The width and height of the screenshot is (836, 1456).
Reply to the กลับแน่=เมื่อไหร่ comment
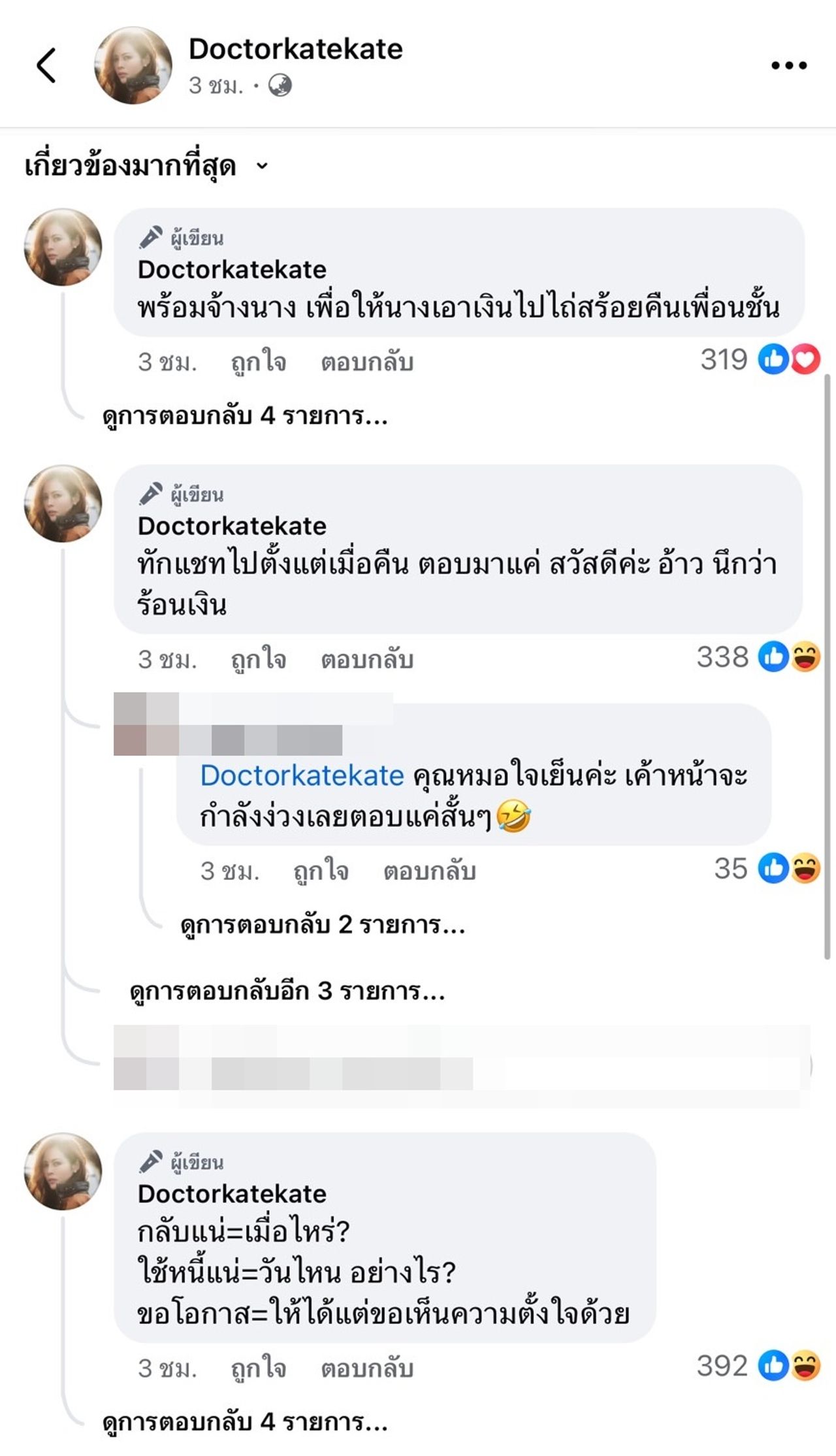(366, 1368)
